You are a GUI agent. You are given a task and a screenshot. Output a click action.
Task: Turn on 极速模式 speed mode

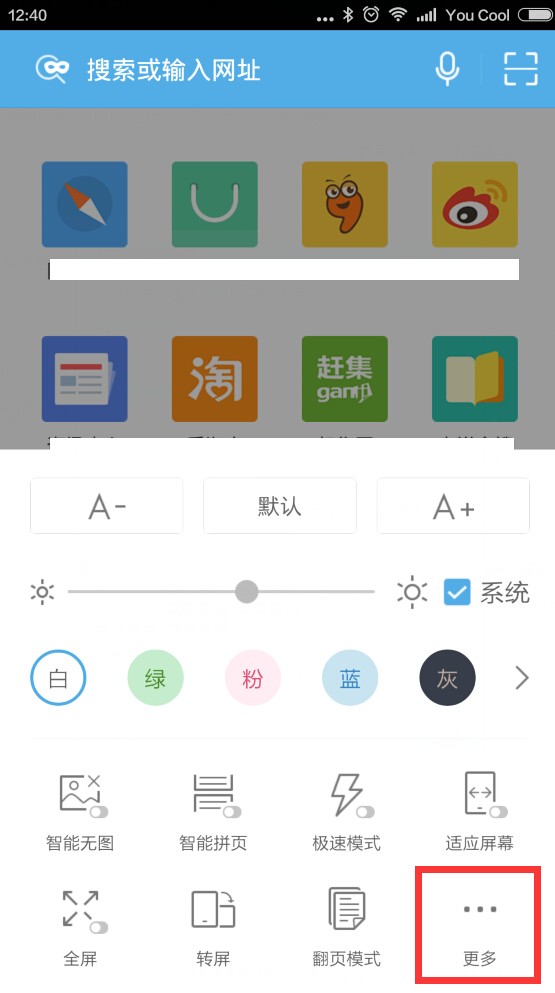(347, 811)
